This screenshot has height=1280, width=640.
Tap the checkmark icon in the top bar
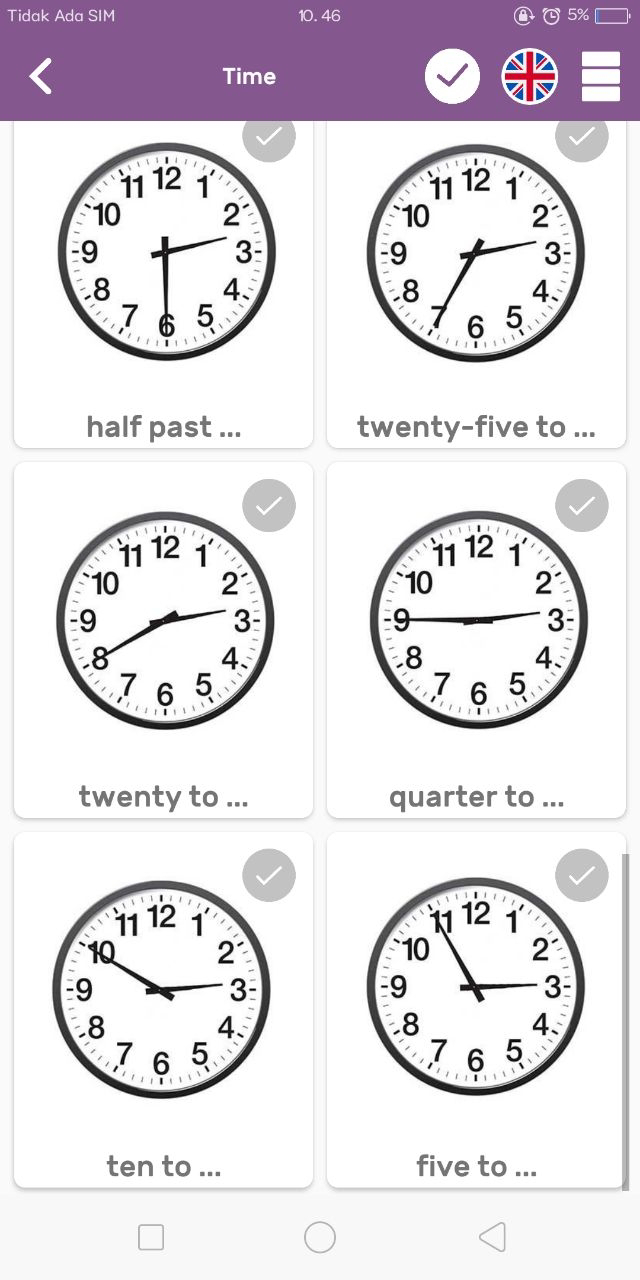pyautogui.click(x=452, y=77)
